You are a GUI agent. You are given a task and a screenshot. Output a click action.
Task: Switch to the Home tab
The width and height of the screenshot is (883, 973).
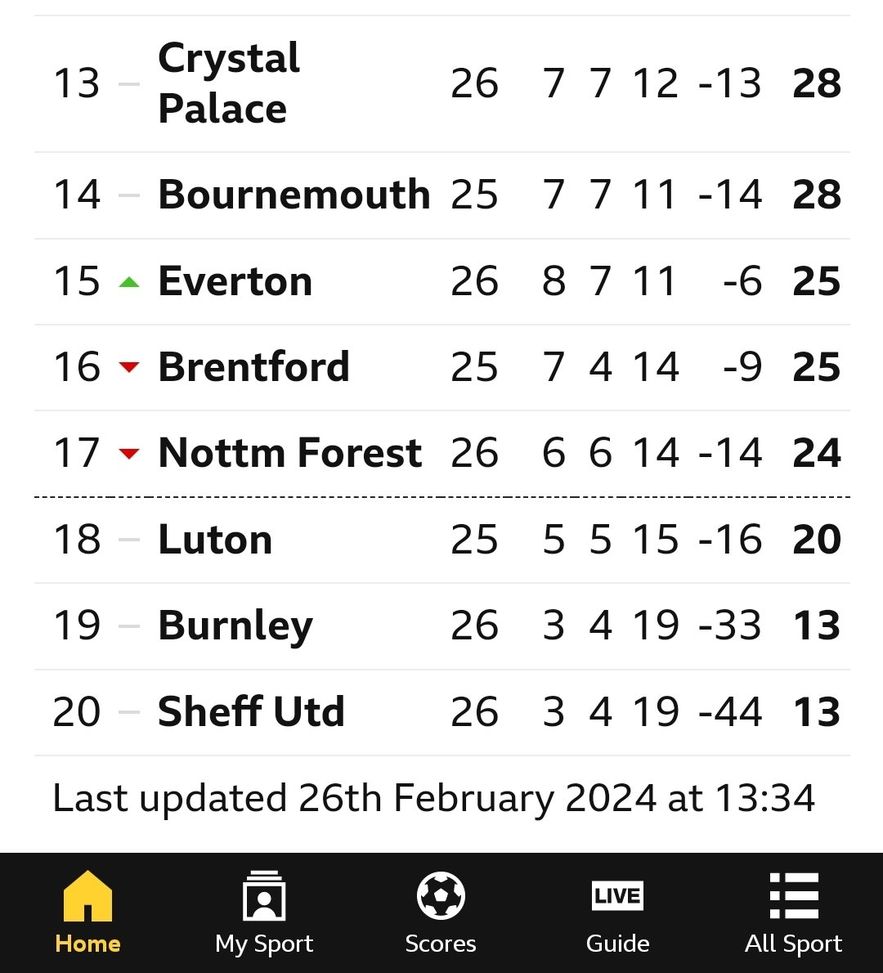[x=88, y=912]
